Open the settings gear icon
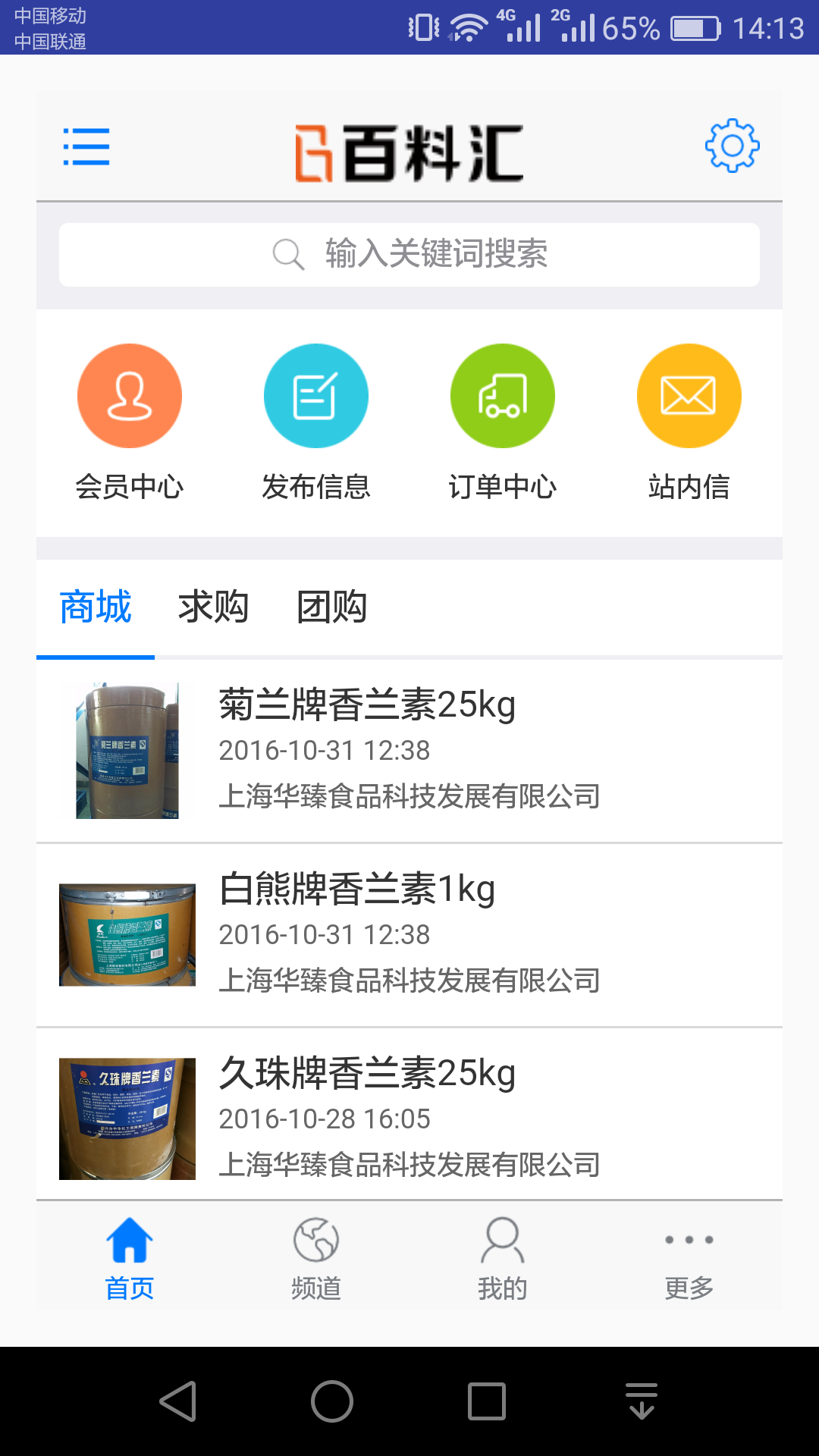The height and width of the screenshot is (1456, 819). [x=731, y=145]
